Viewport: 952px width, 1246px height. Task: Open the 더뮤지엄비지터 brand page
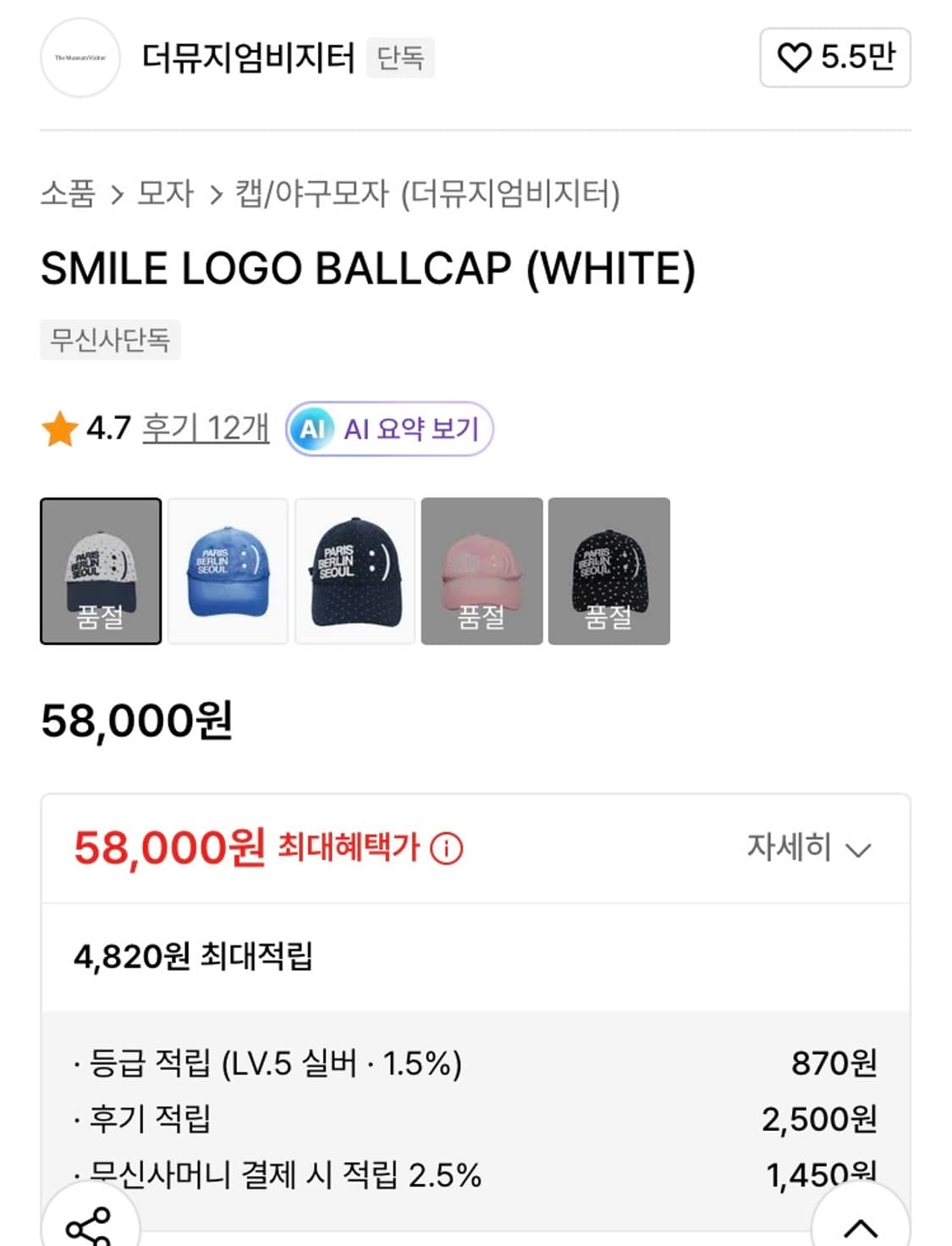tap(248, 58)
